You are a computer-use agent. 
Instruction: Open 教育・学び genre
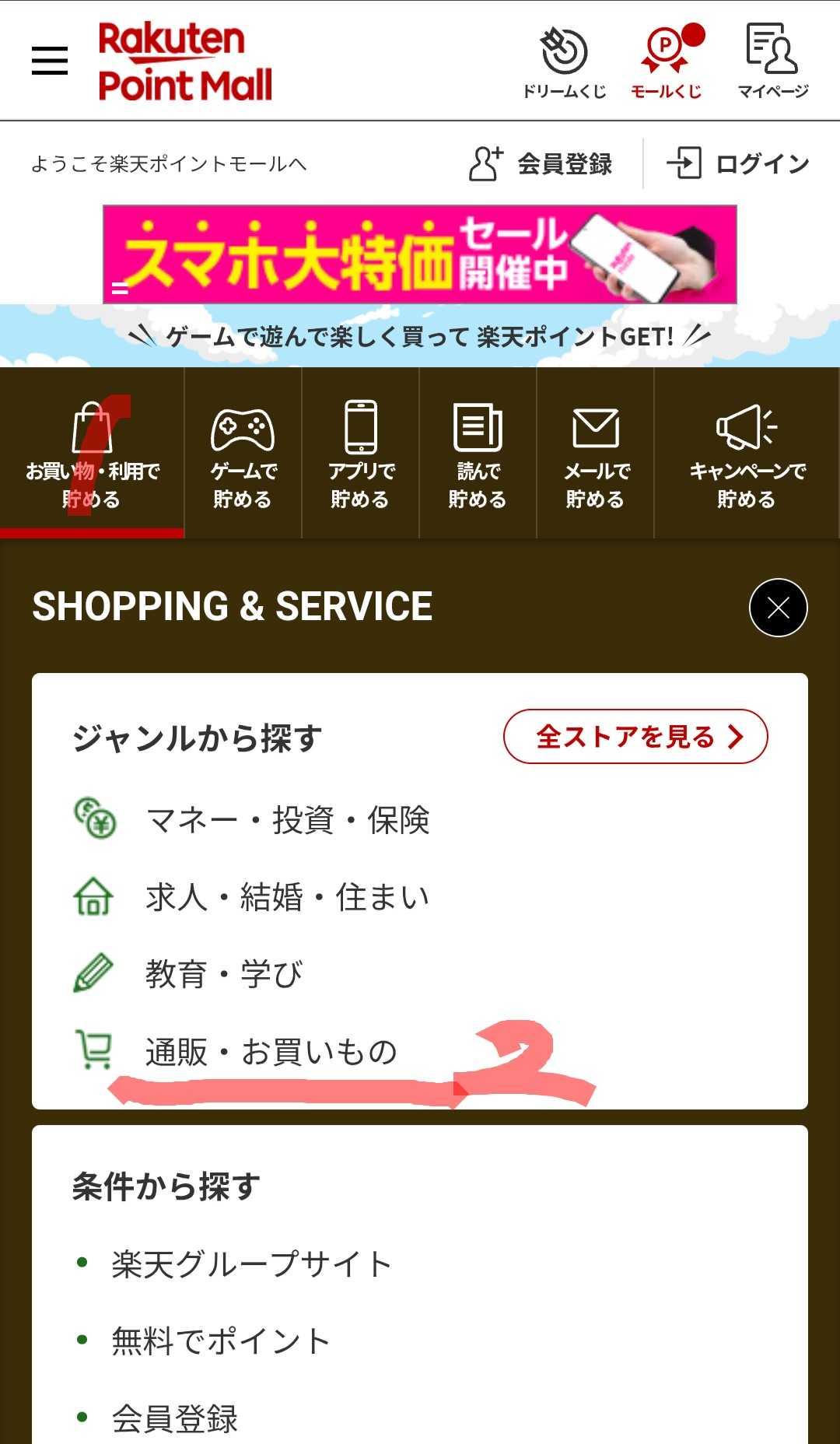tap(224, 974)
